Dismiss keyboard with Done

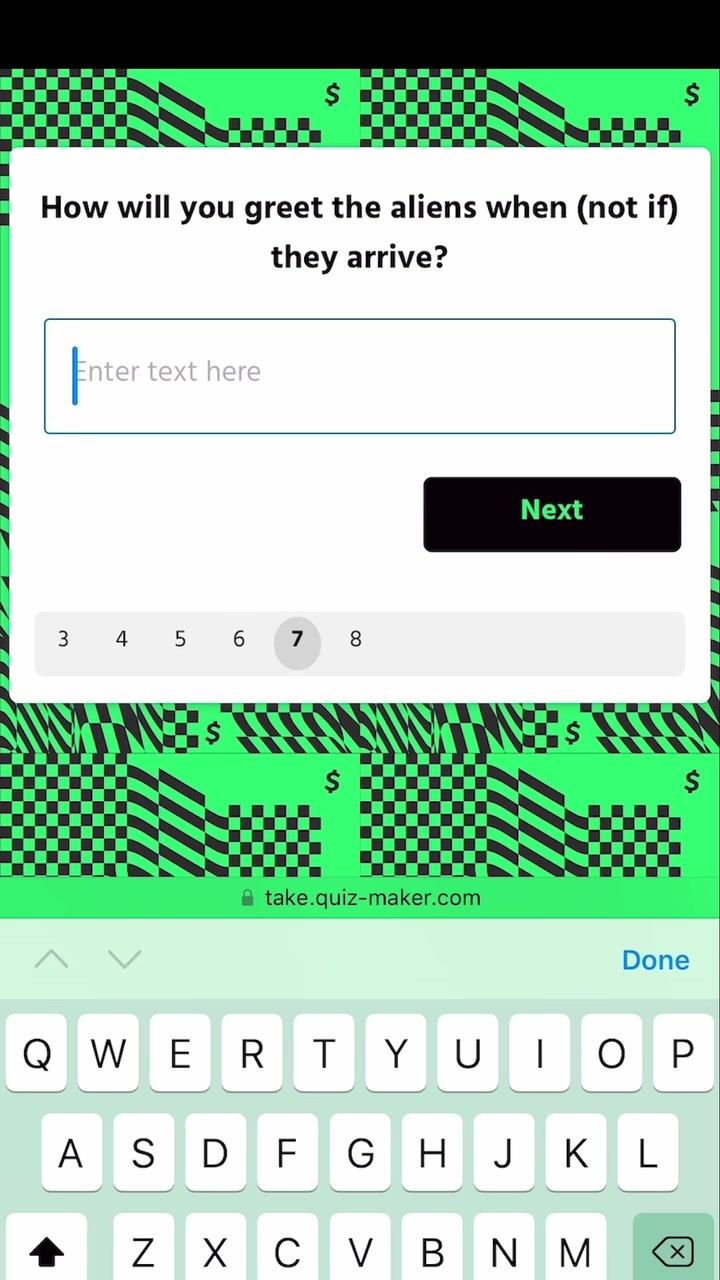pos(655,960)
